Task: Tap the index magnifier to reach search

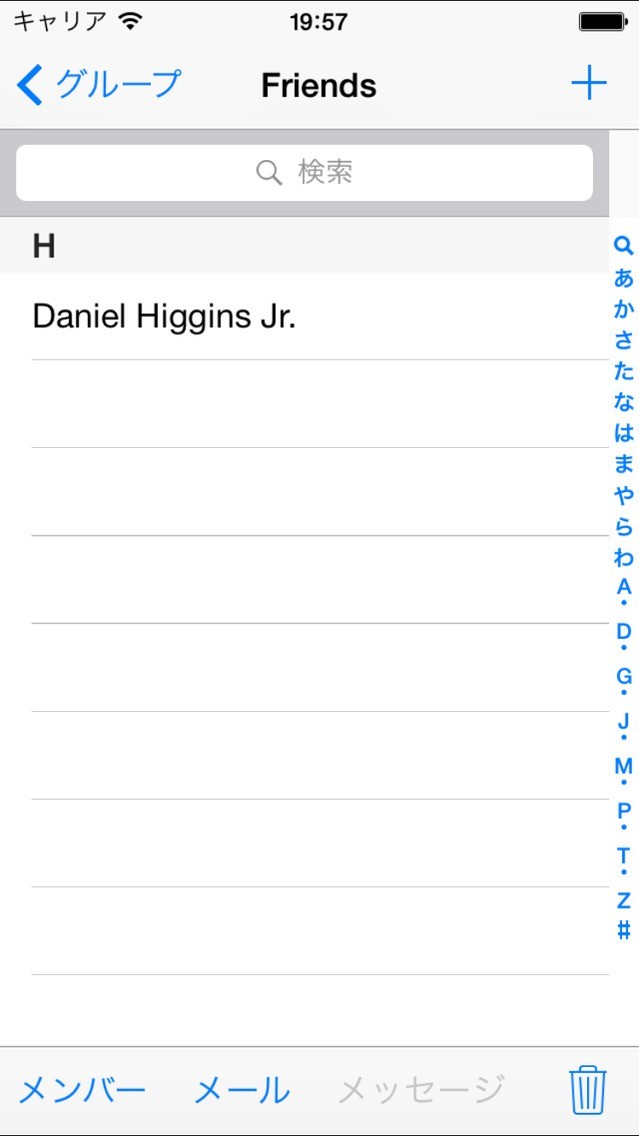Action: (623, 246)
